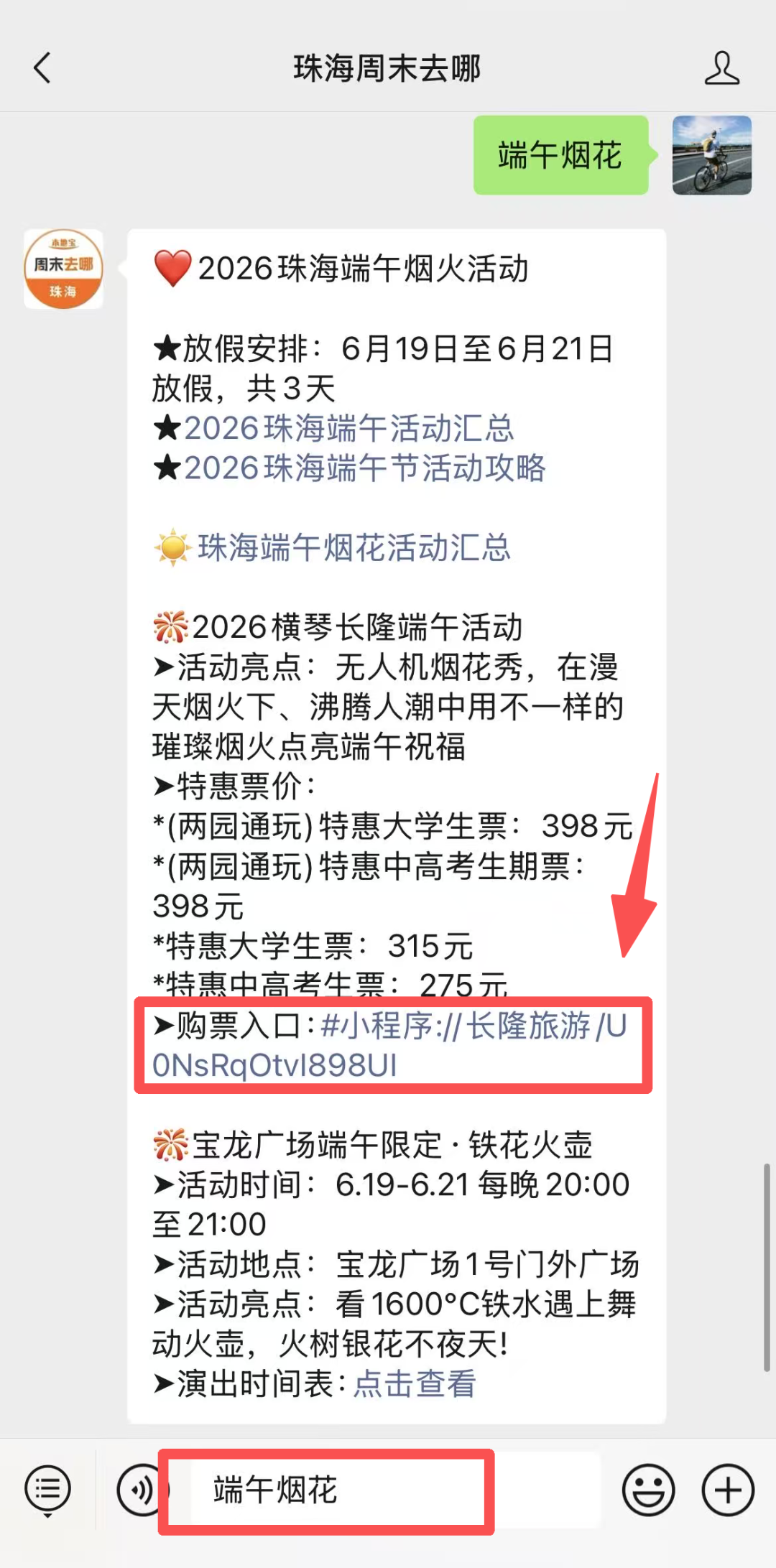Open the 长隆旅游 mini program ticket link
The height and width of the screenshot is (1568, 776).
[x=390, y=1046]
